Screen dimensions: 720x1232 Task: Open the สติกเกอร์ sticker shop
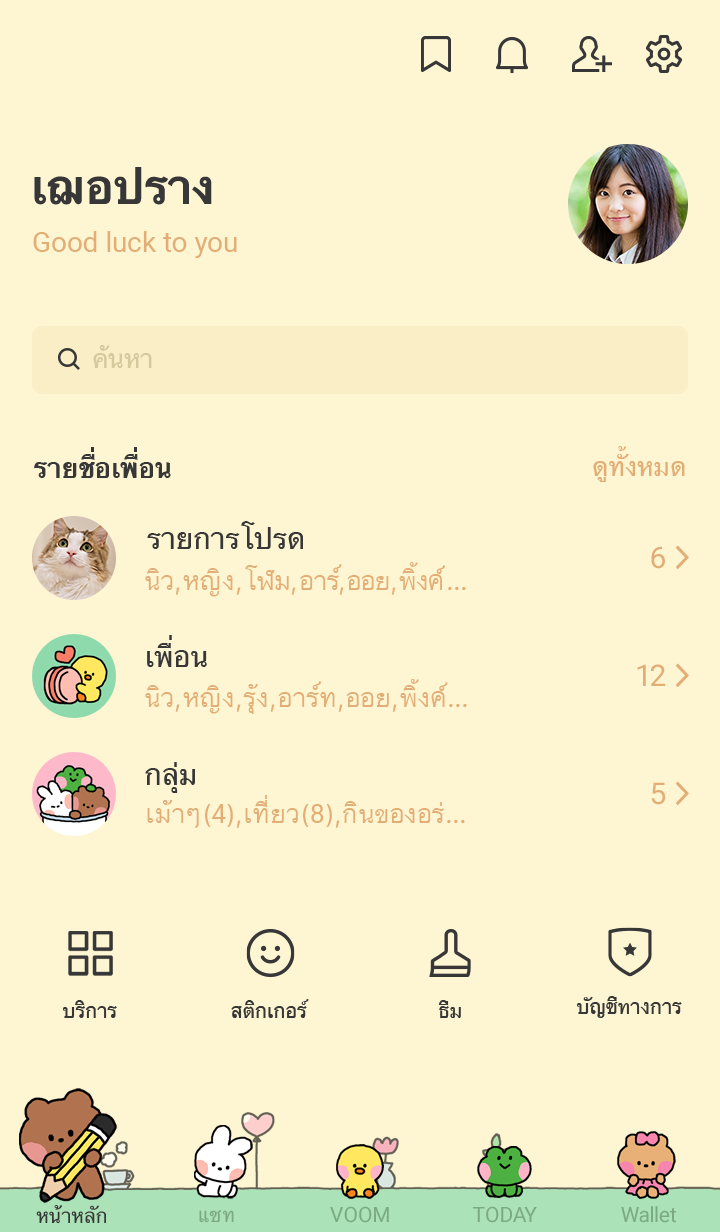pyautogui.click(x=270, y=973)
